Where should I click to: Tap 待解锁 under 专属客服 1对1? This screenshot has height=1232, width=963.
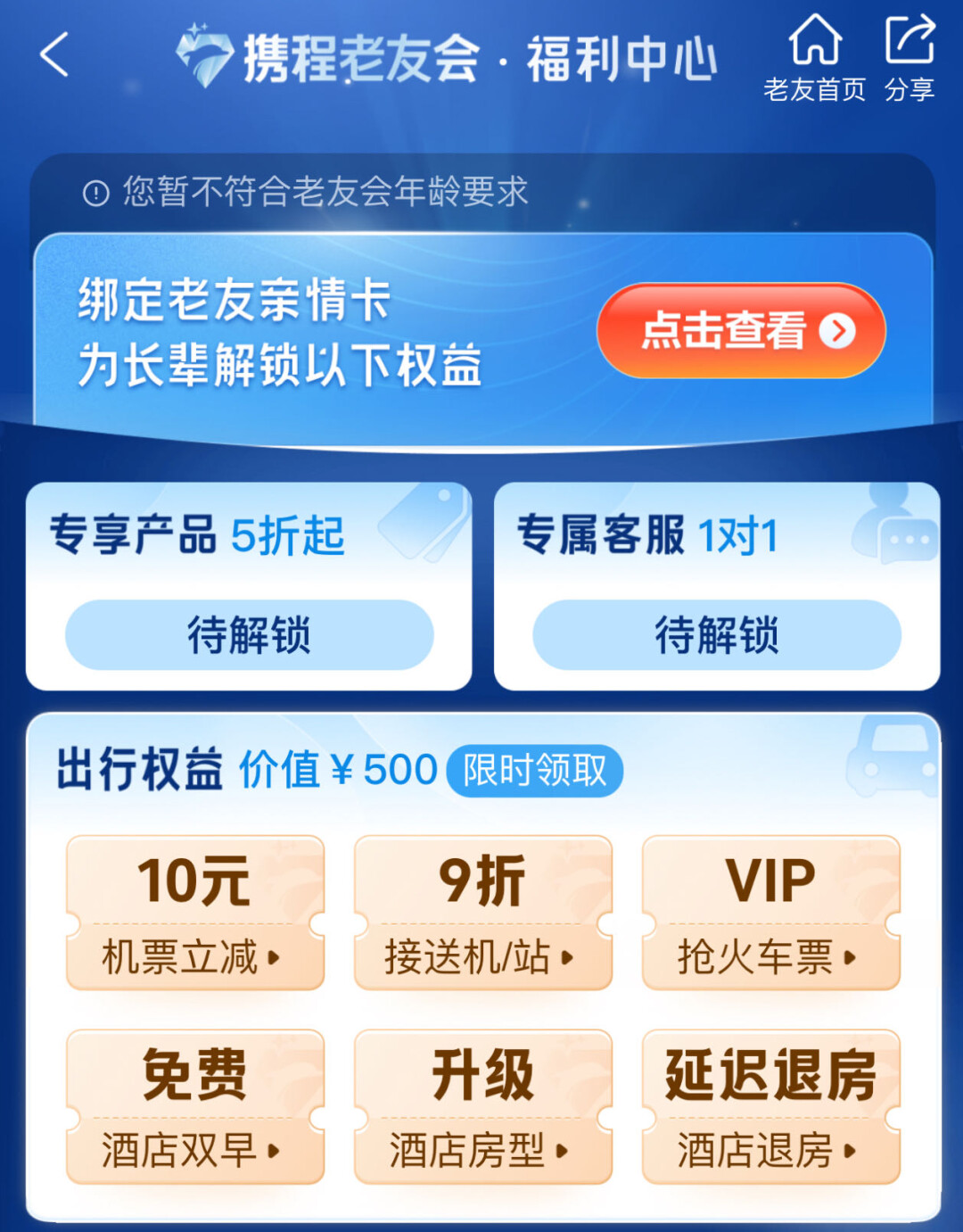coord(717,635)
